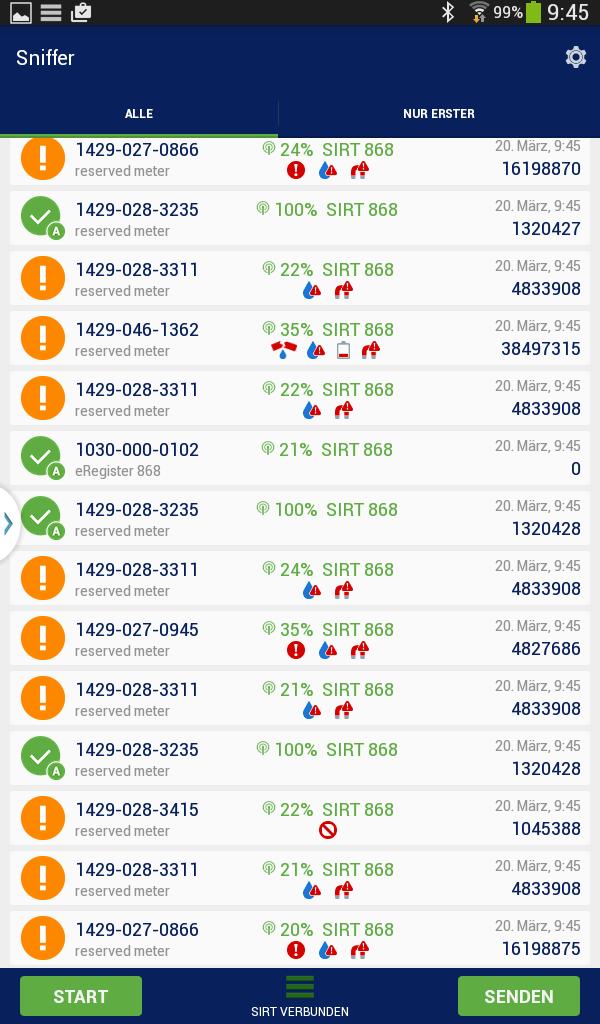600x1024 pixels.
Task: Select the ALLE tab
Action: 139,114
